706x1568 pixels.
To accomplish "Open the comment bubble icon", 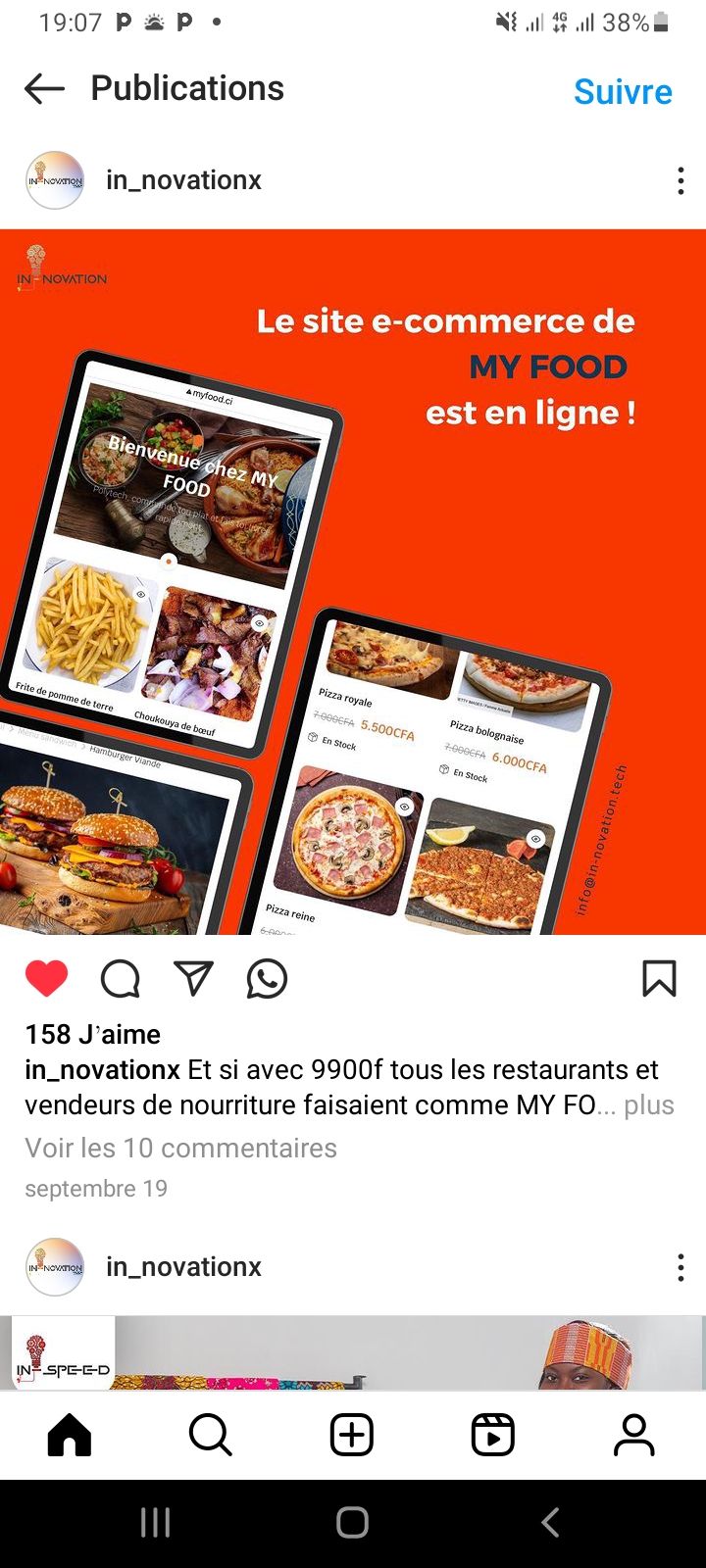I will [x=121, y=978].
